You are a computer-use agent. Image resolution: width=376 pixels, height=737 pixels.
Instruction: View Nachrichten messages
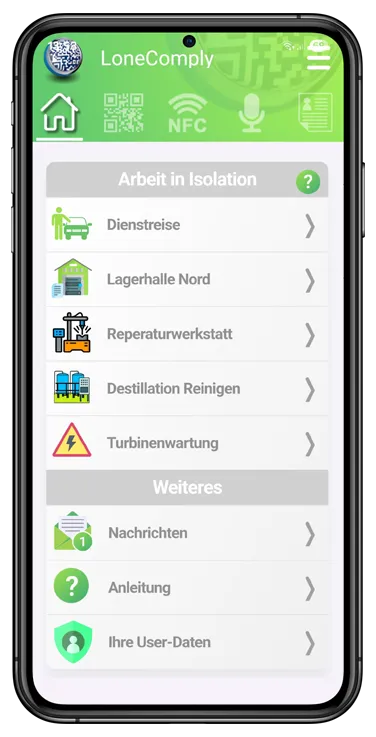187,533
